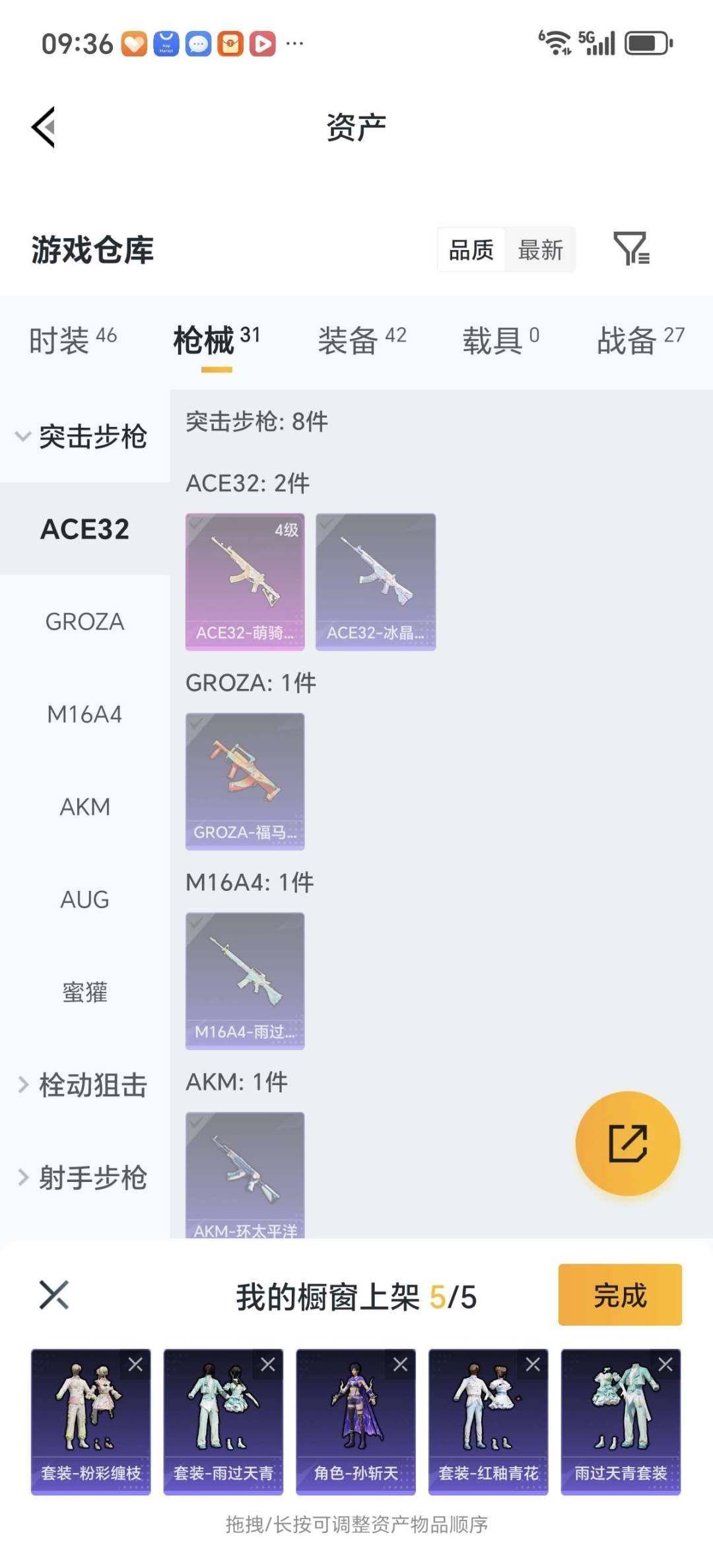Tap the messaging app icon in status bar

[196, 43]
